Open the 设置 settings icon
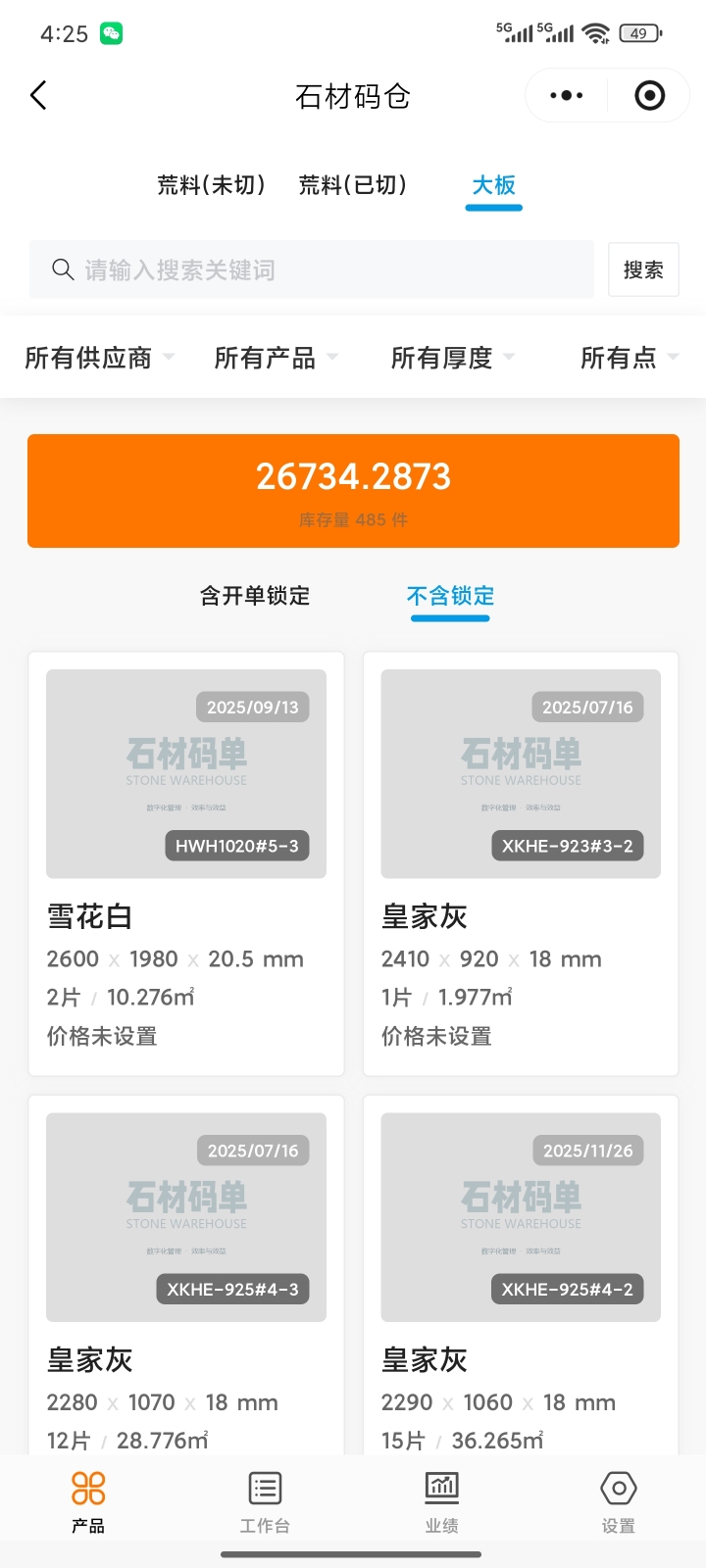 pos(617,1488)
